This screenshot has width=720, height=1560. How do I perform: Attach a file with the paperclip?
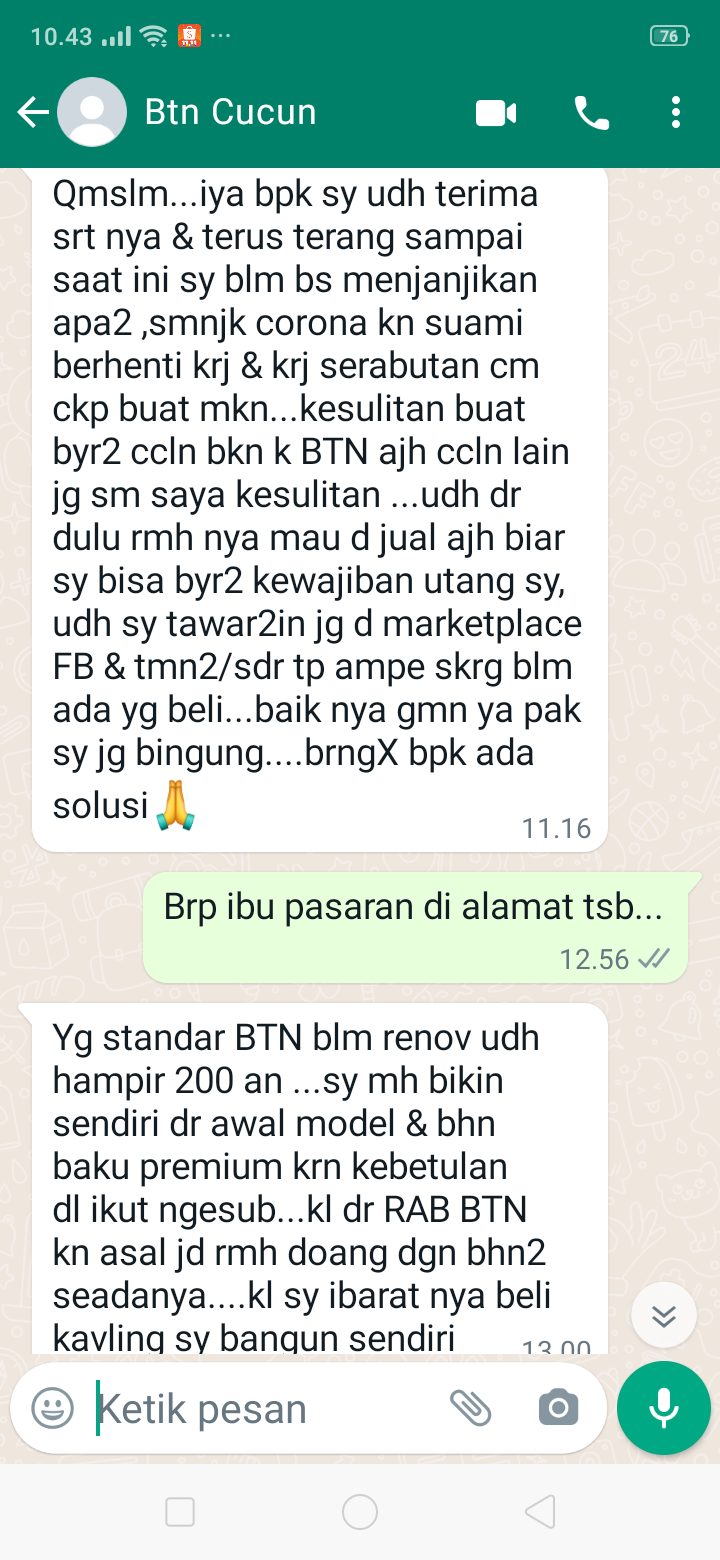coord(470,1408)
